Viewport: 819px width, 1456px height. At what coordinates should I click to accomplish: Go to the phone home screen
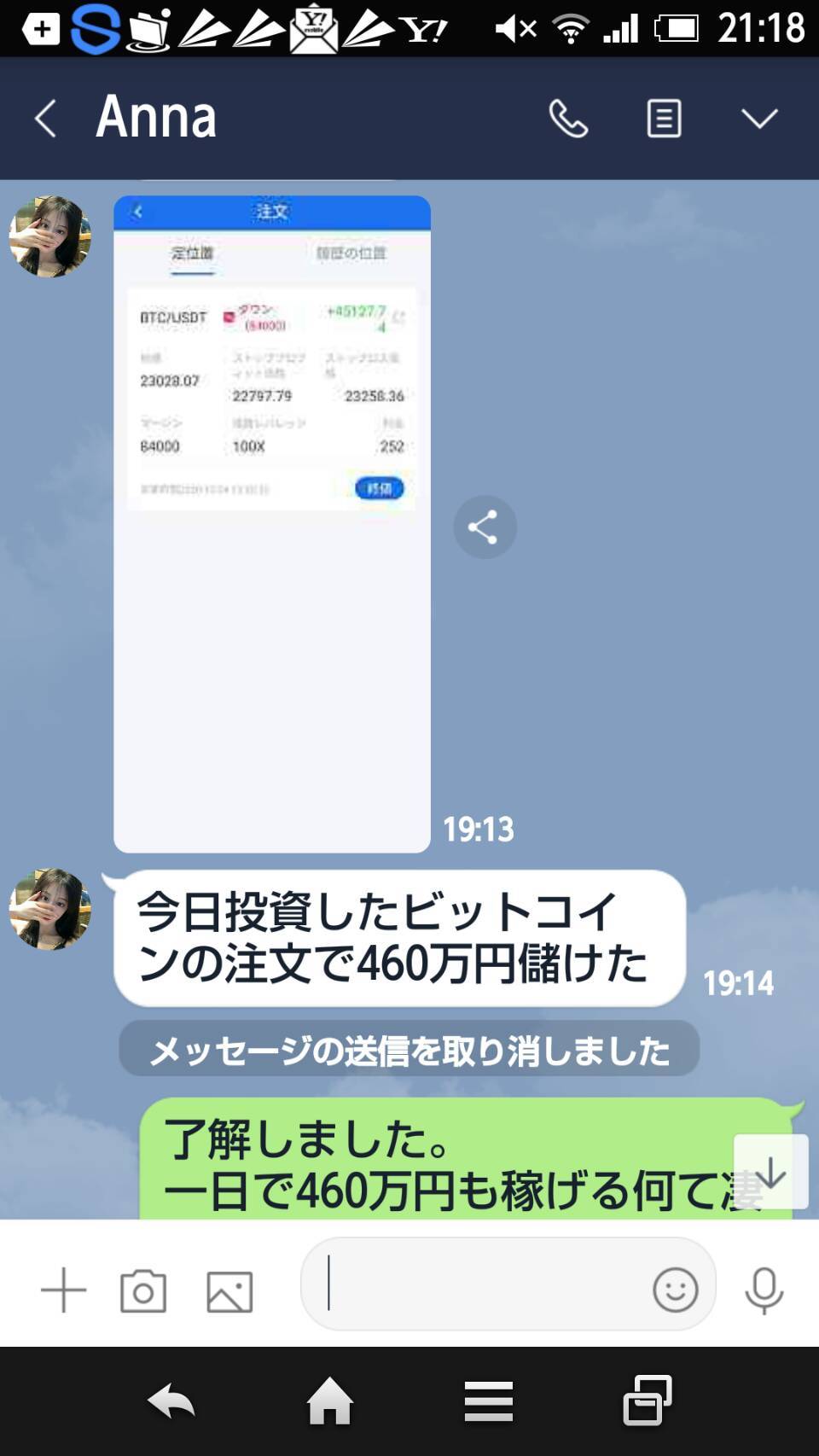click(330, 1401)
